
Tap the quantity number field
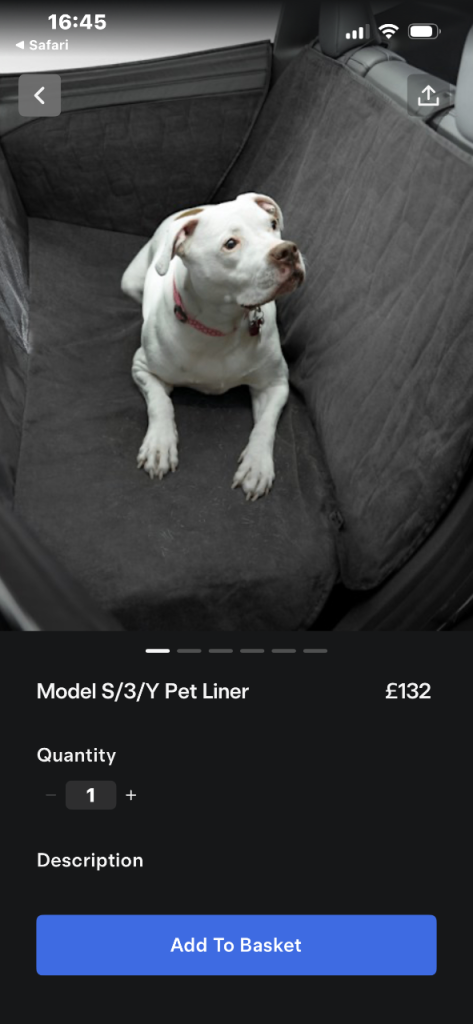pyautogui.click(x=91, y=795)
